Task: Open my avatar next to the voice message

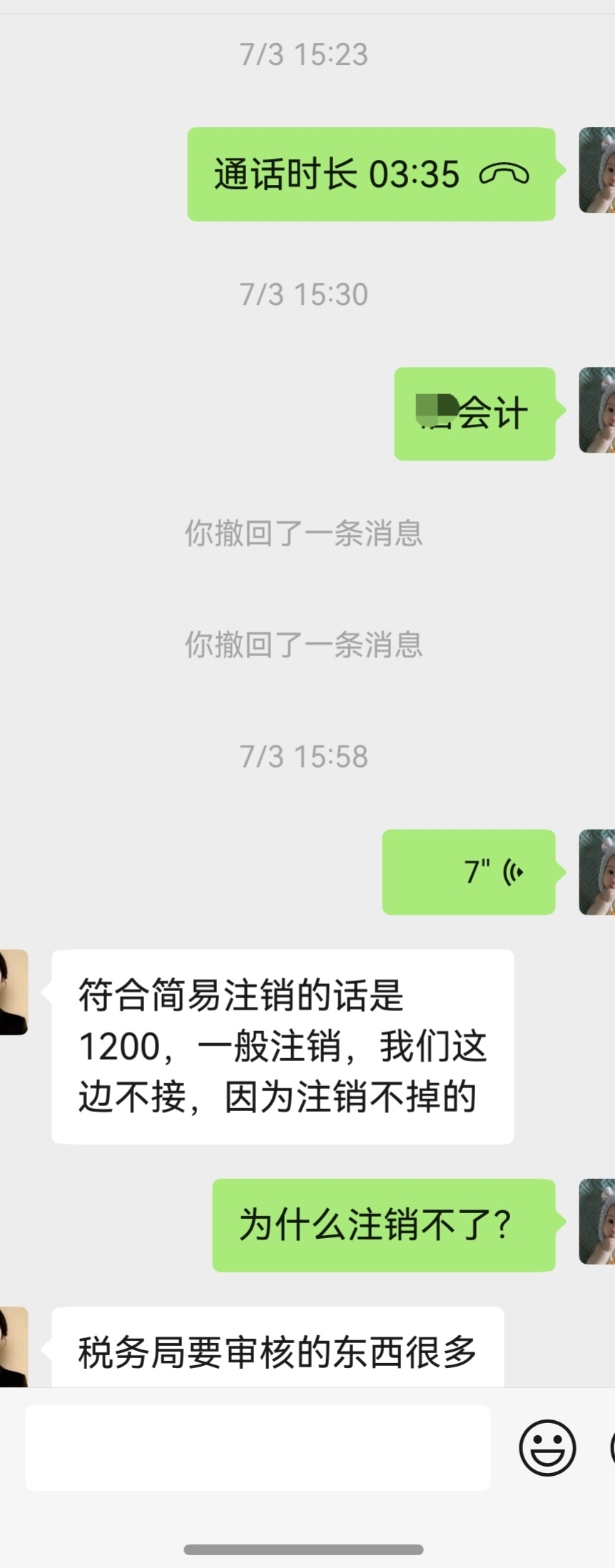Action: [598, 872]
